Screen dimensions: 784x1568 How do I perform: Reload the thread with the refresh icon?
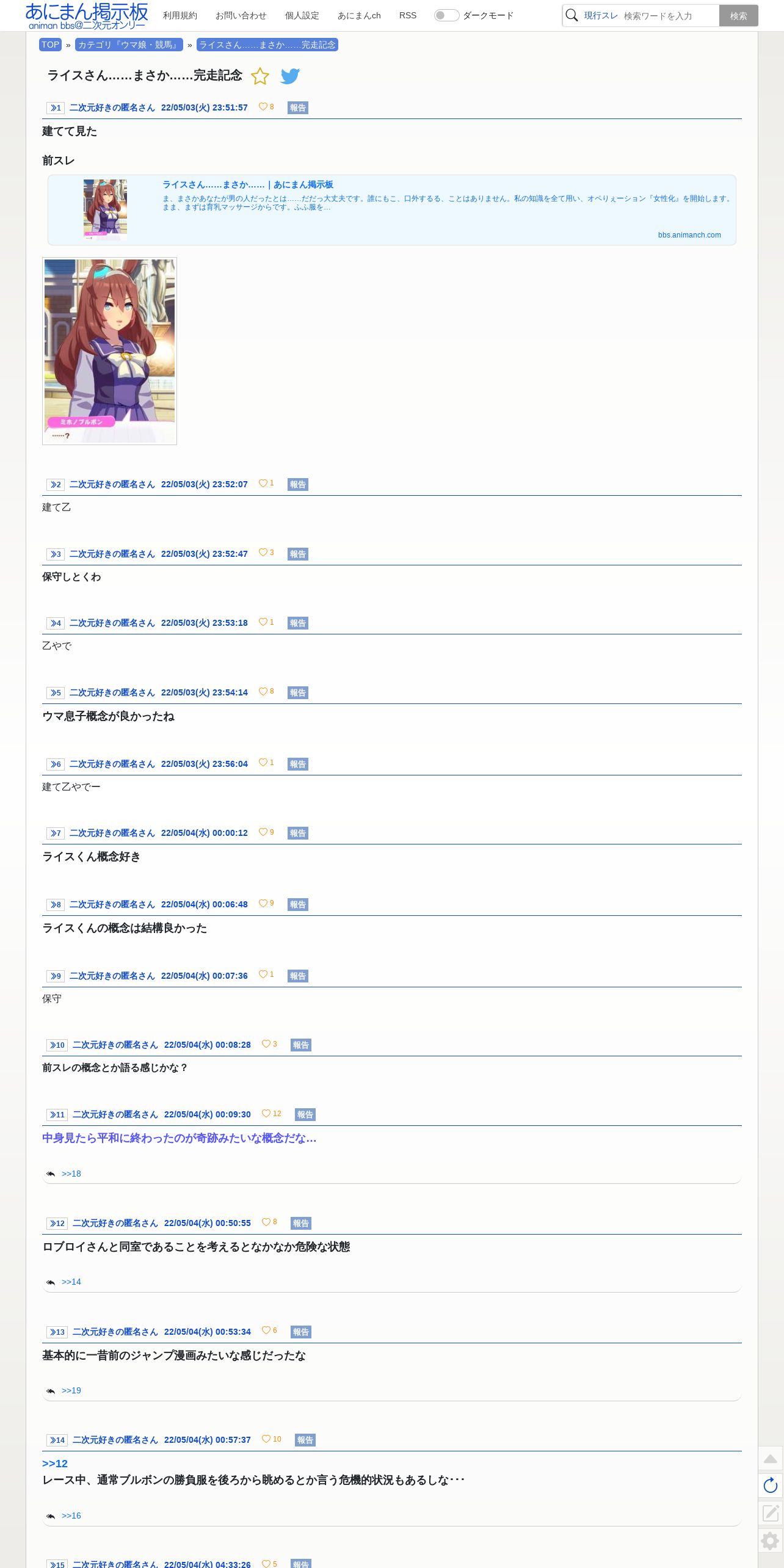771,1485
